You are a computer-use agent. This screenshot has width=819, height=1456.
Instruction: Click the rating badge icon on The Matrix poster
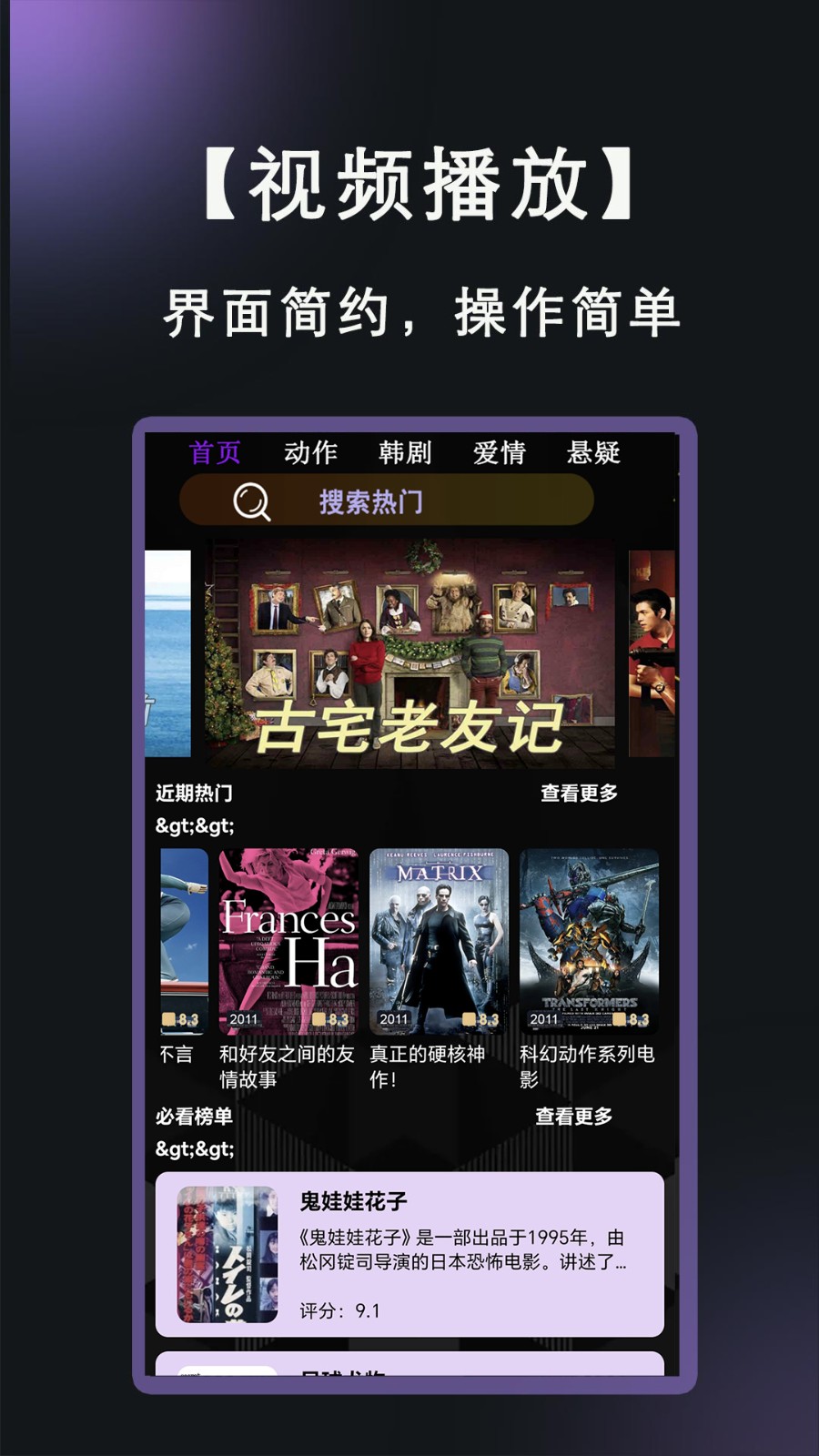471,1021
